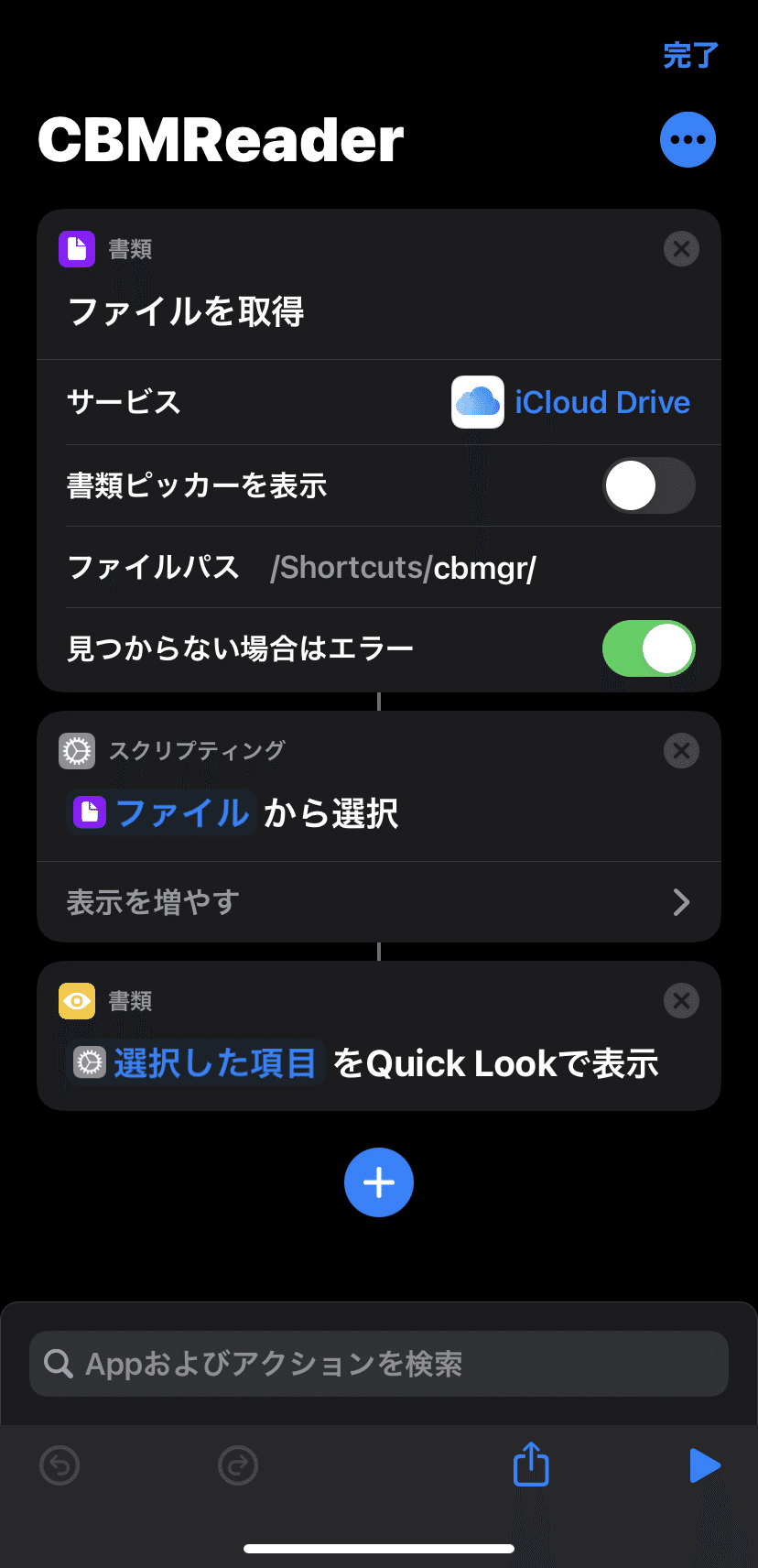Open the shortcut options ellipsis button
The width and height of the screenshot is (758, 1568).
click(688, 139)
